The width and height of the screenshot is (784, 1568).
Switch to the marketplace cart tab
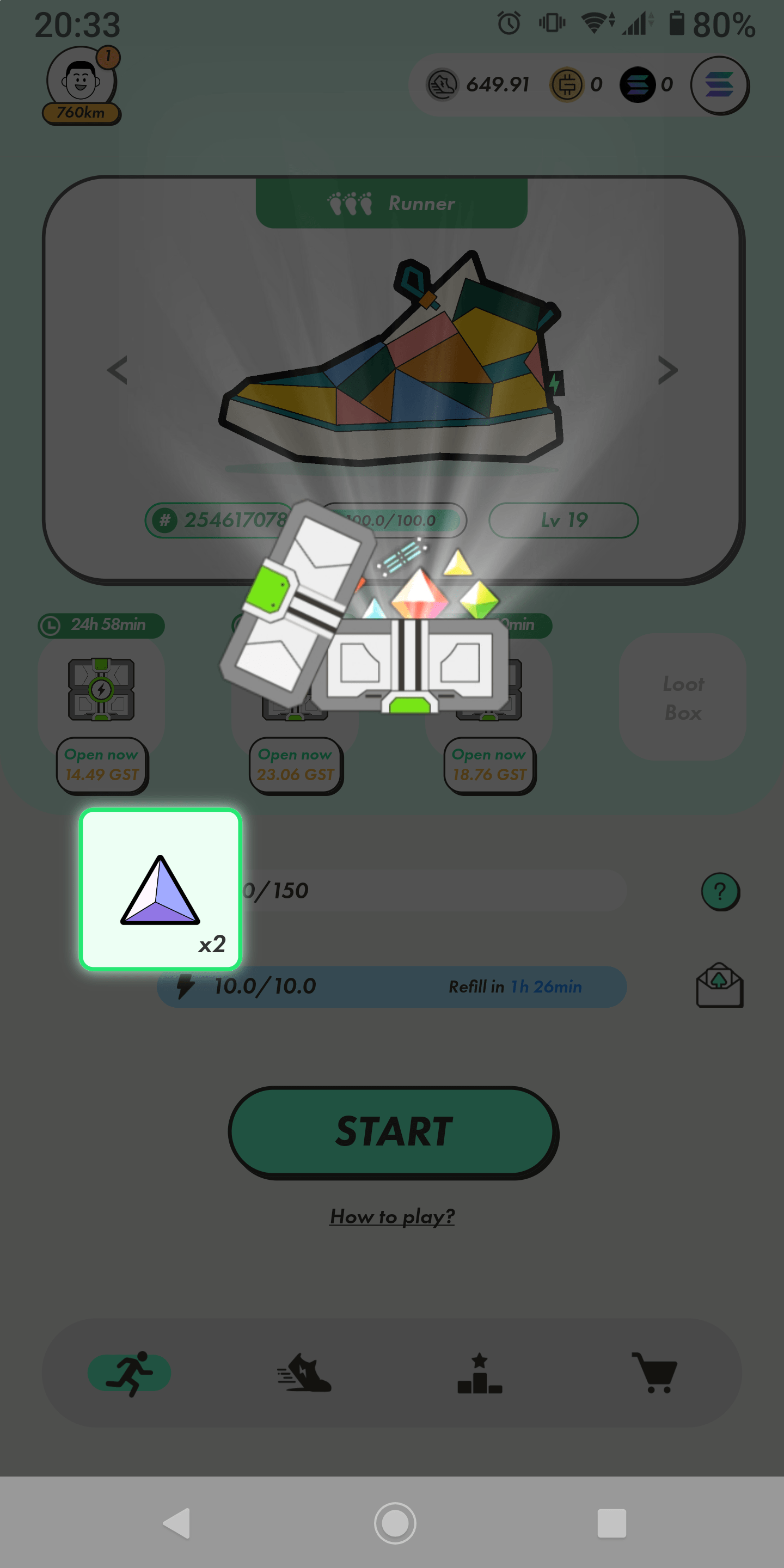tap(655, 1373)
